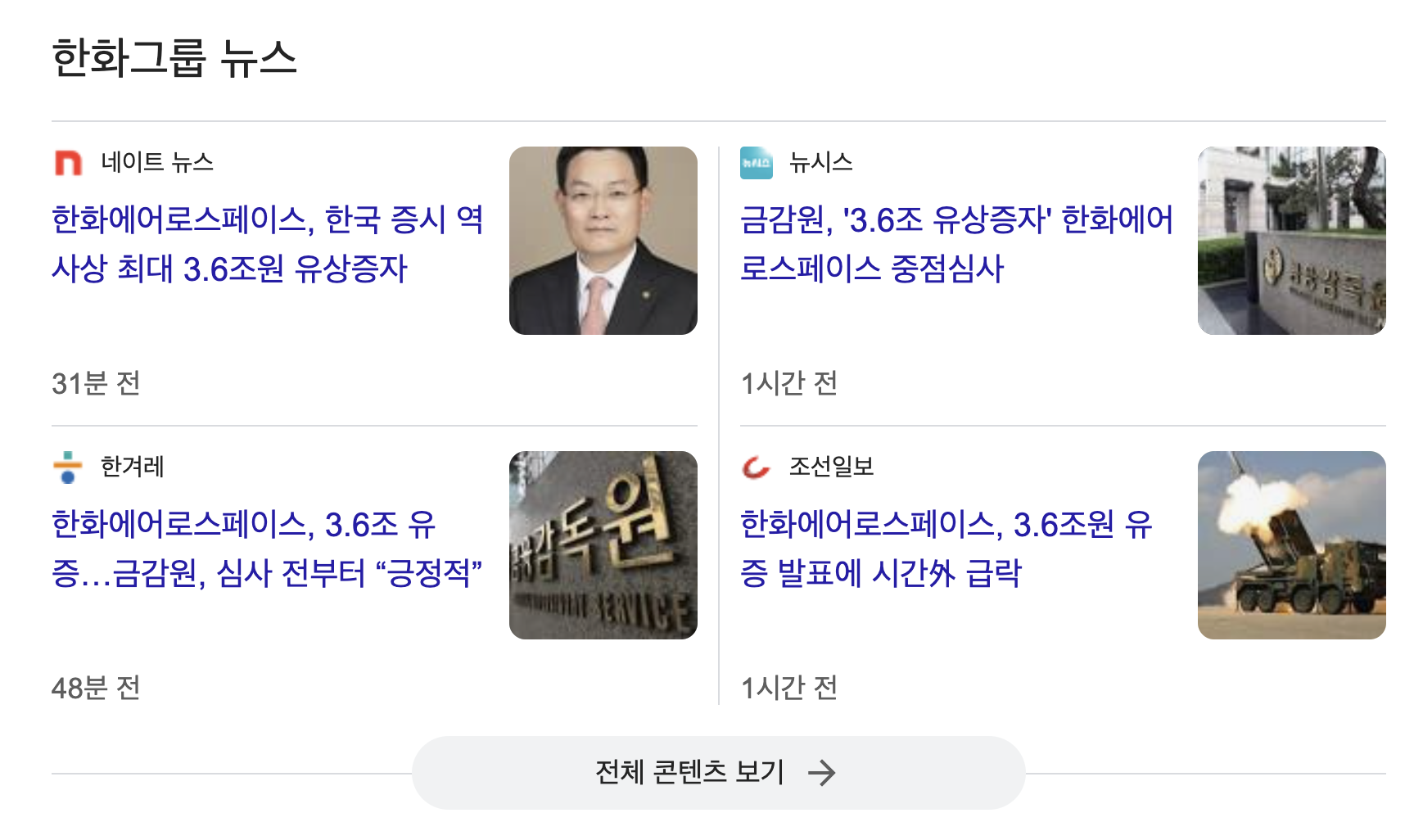Open the 네이트 뉴스 article about 한국 증시 역사상 최대 유상증자
1423x840 pixels.
267,244
